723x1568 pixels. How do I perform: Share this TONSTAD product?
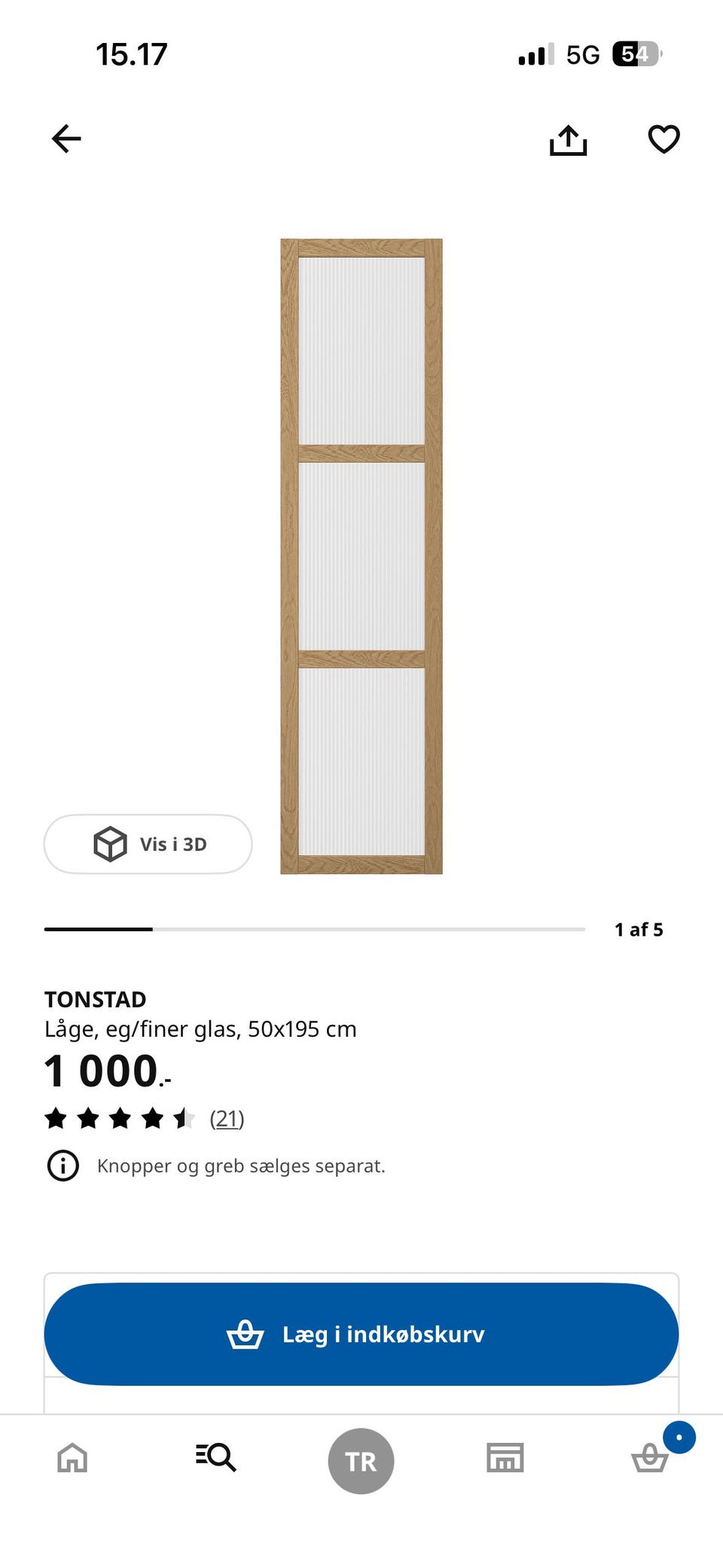[x=568, y=139]
